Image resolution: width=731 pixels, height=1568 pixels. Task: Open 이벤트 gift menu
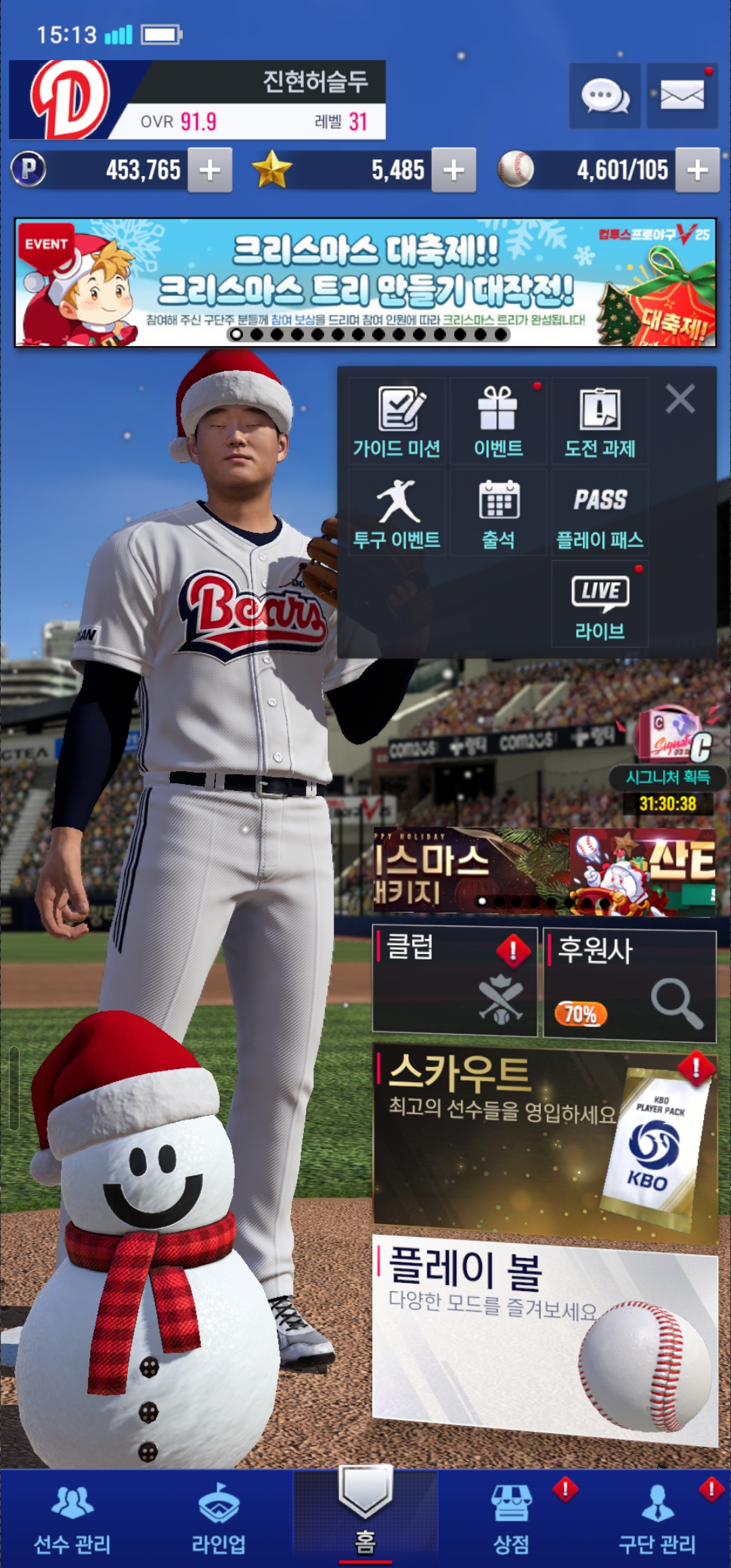click(x=498, y=421)
